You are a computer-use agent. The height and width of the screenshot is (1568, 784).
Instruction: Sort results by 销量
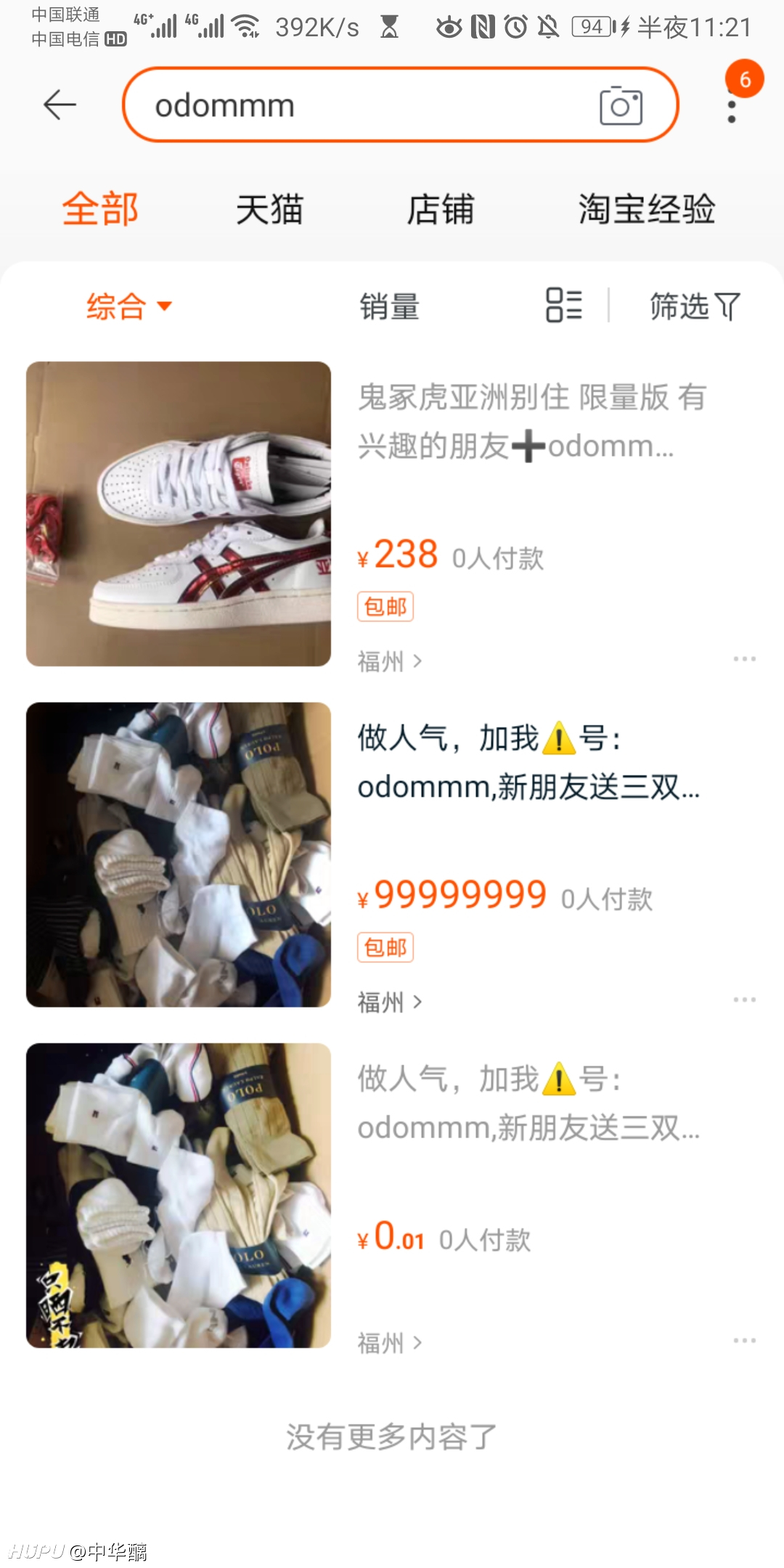390,306
